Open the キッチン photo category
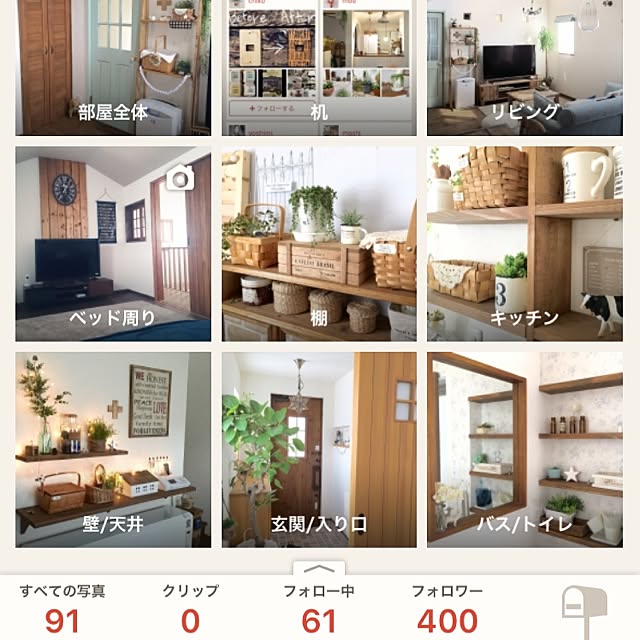The height and width of the screenshot is (640, 640). 524,245
